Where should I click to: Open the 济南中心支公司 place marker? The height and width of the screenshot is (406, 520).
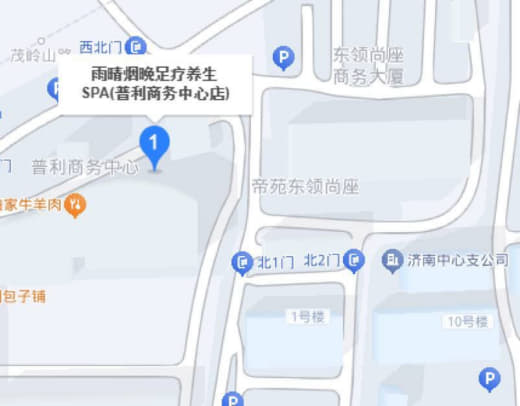tap(393, 261)
